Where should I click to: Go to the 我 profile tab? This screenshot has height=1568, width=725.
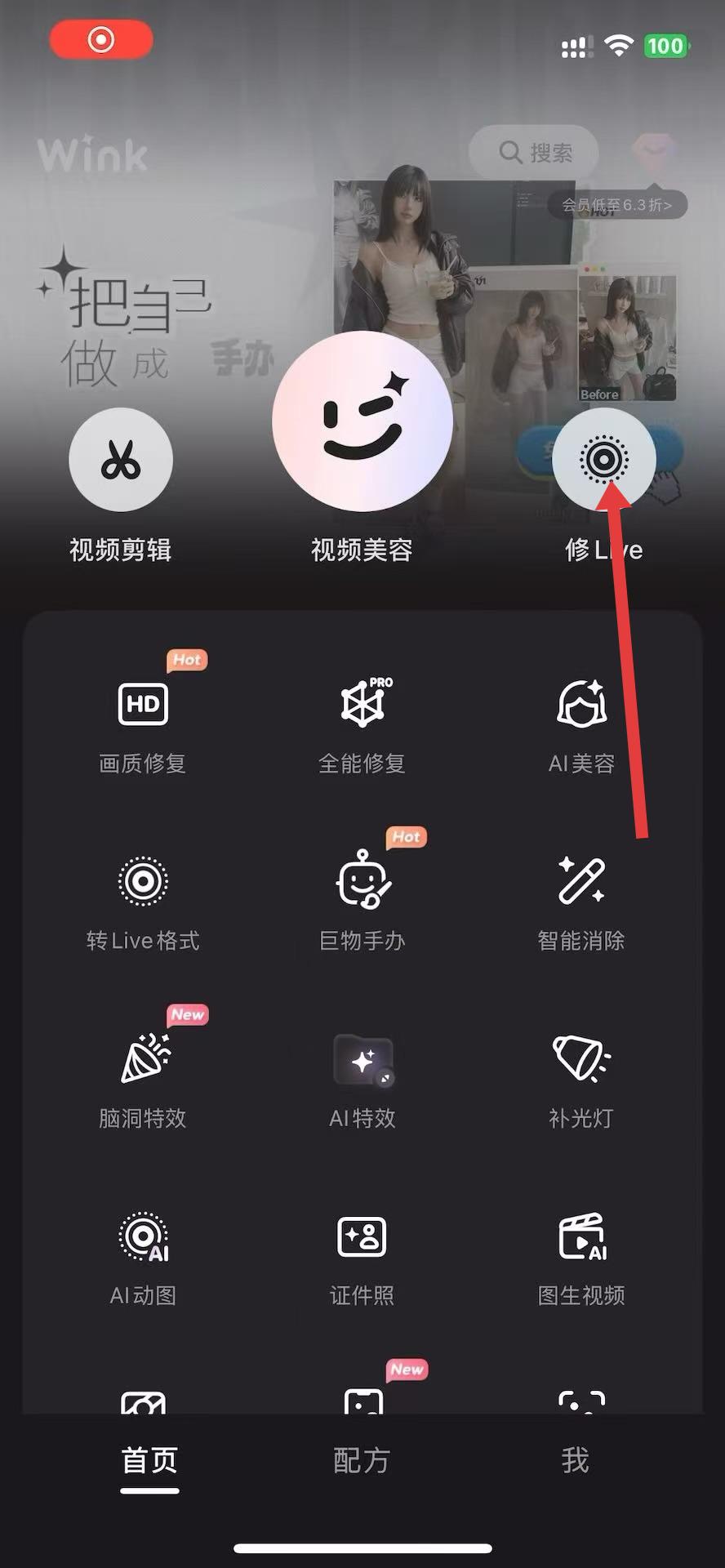pos(575,1460)
